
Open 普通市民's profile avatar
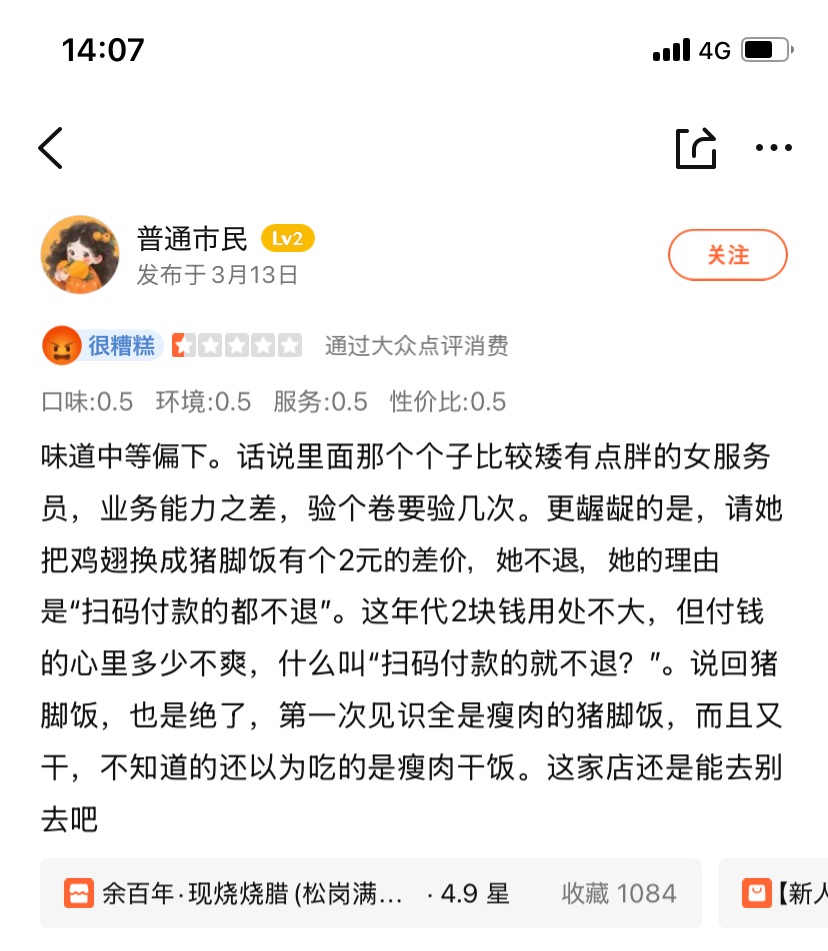(x=79, y=255)
